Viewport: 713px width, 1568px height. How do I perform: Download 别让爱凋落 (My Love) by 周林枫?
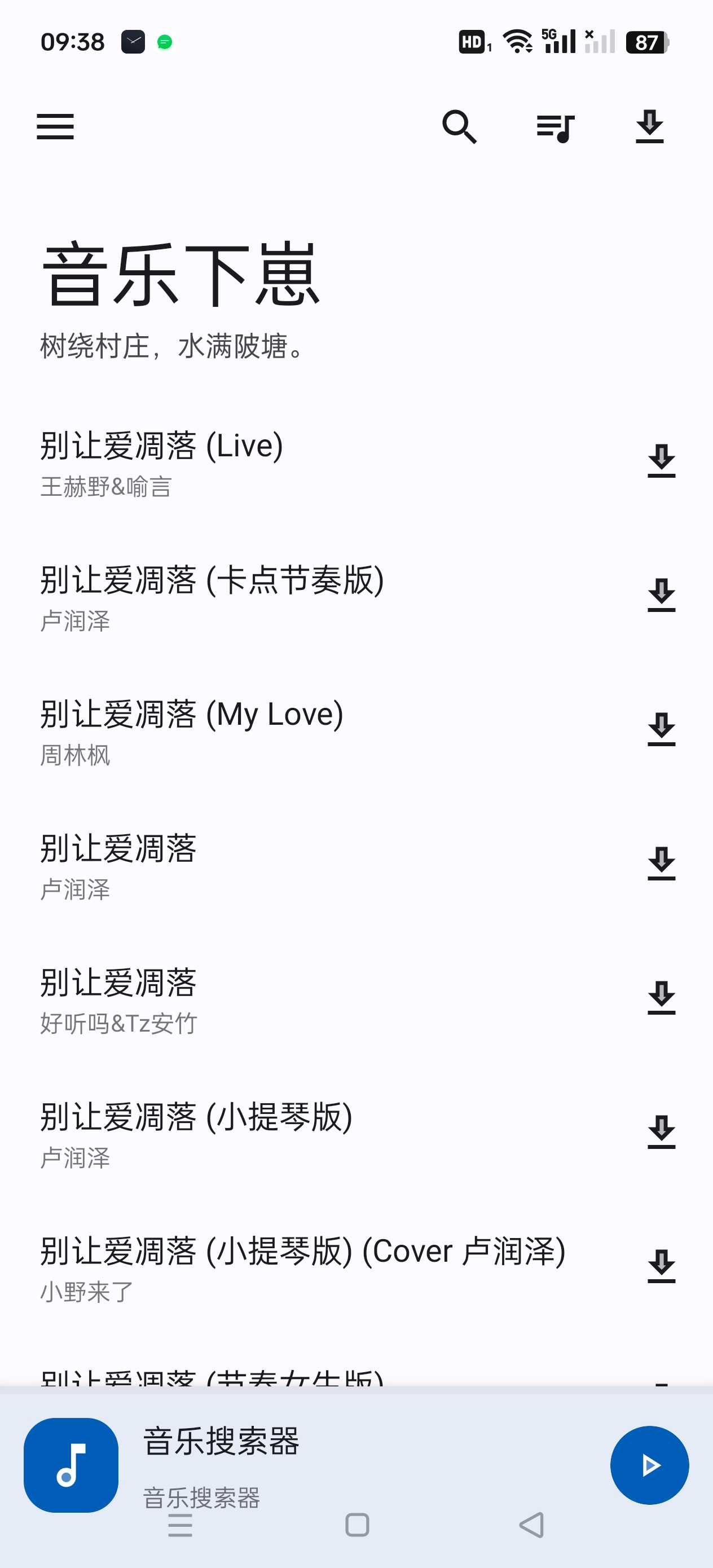tap(661, 729)
